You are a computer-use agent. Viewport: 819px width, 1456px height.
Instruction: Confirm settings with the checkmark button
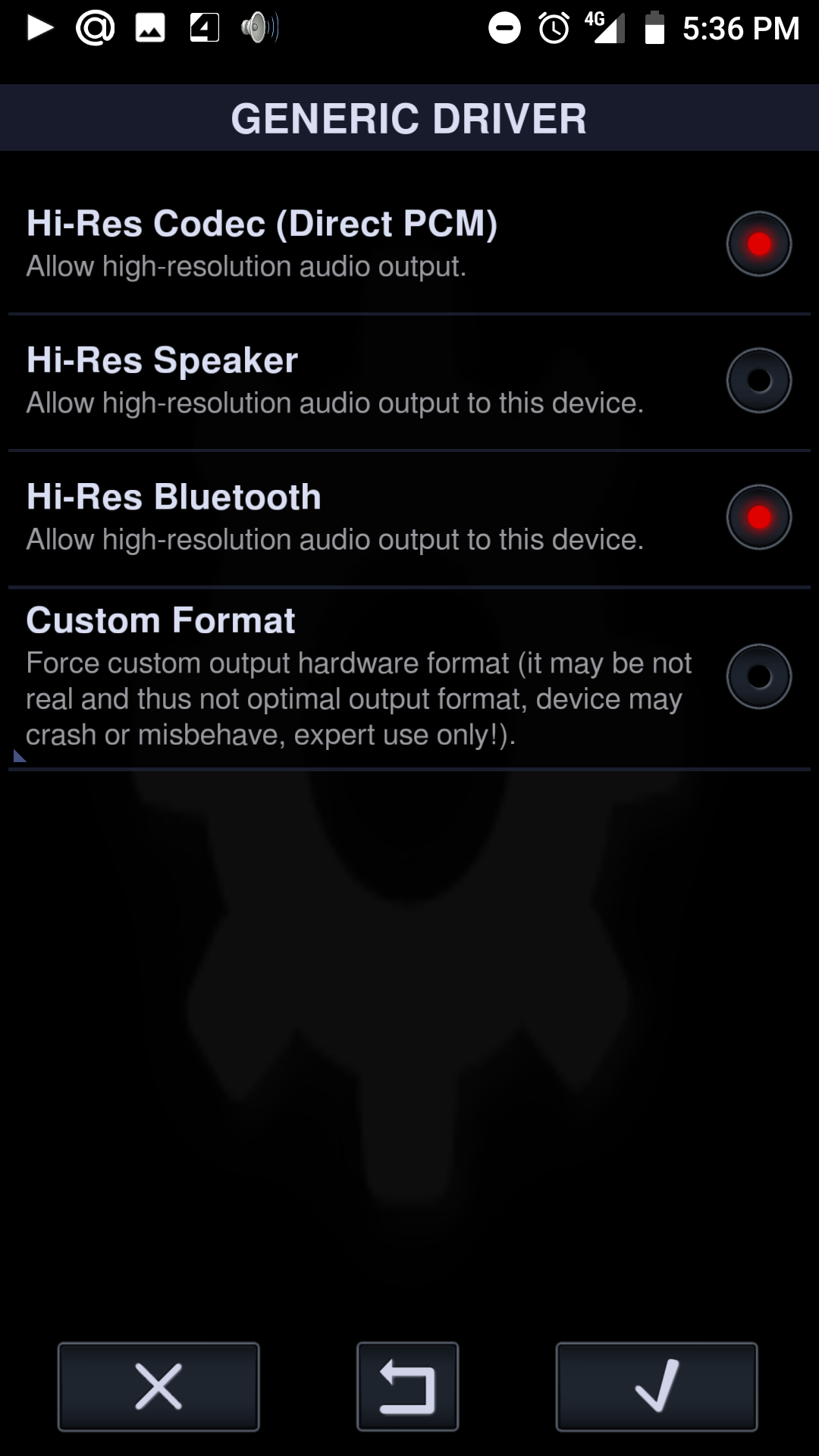[657, 1386]
